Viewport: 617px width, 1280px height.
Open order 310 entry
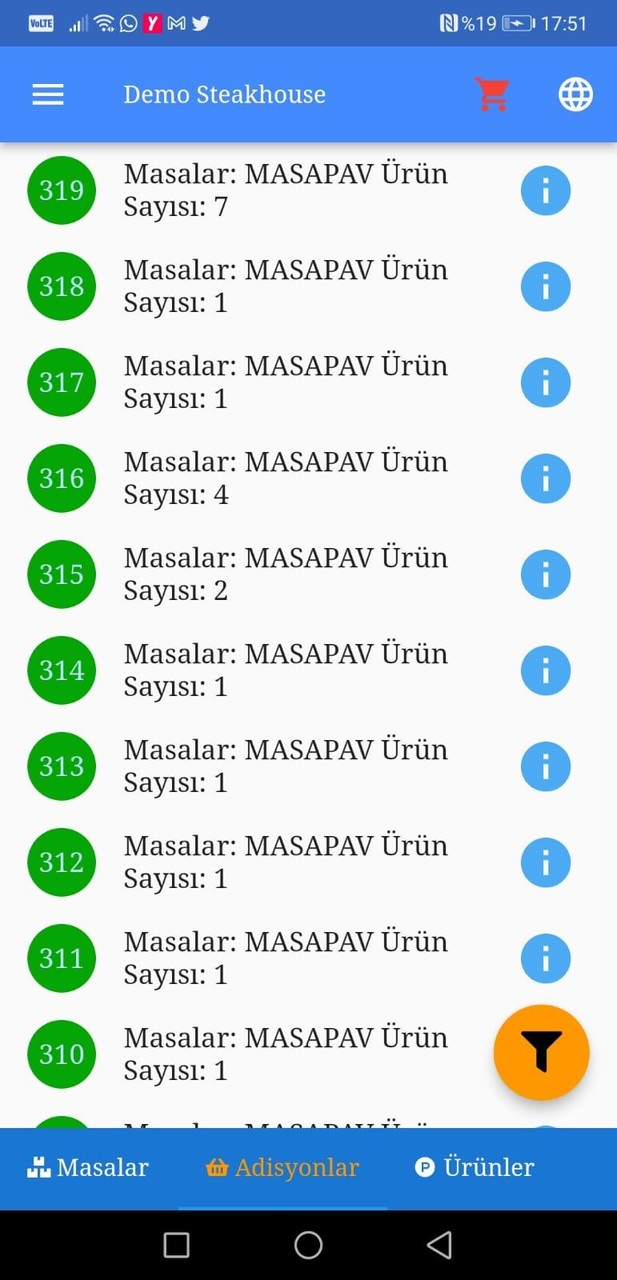tap(285, 1054)
